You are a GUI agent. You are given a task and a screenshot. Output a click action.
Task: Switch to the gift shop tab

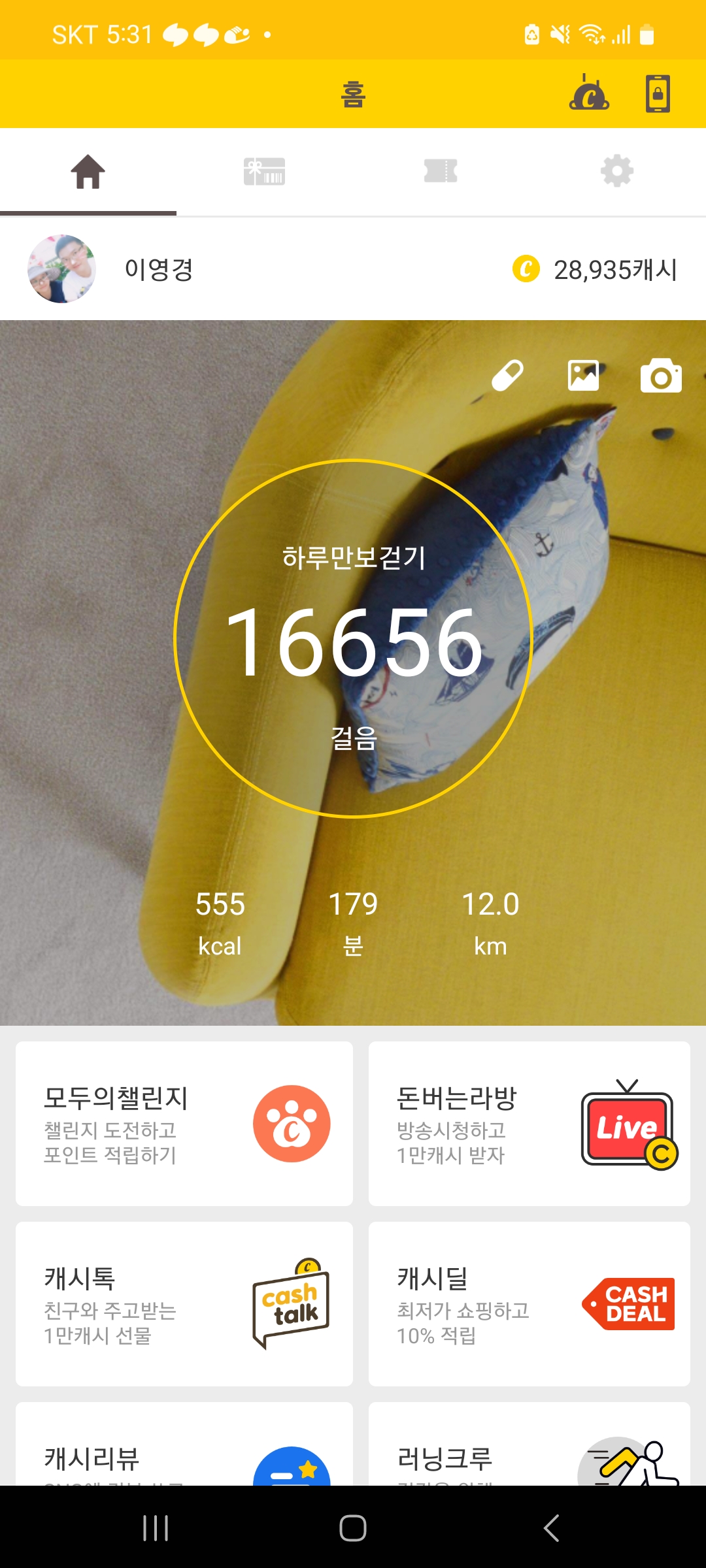pyautogui.click(x=264, y=172)
